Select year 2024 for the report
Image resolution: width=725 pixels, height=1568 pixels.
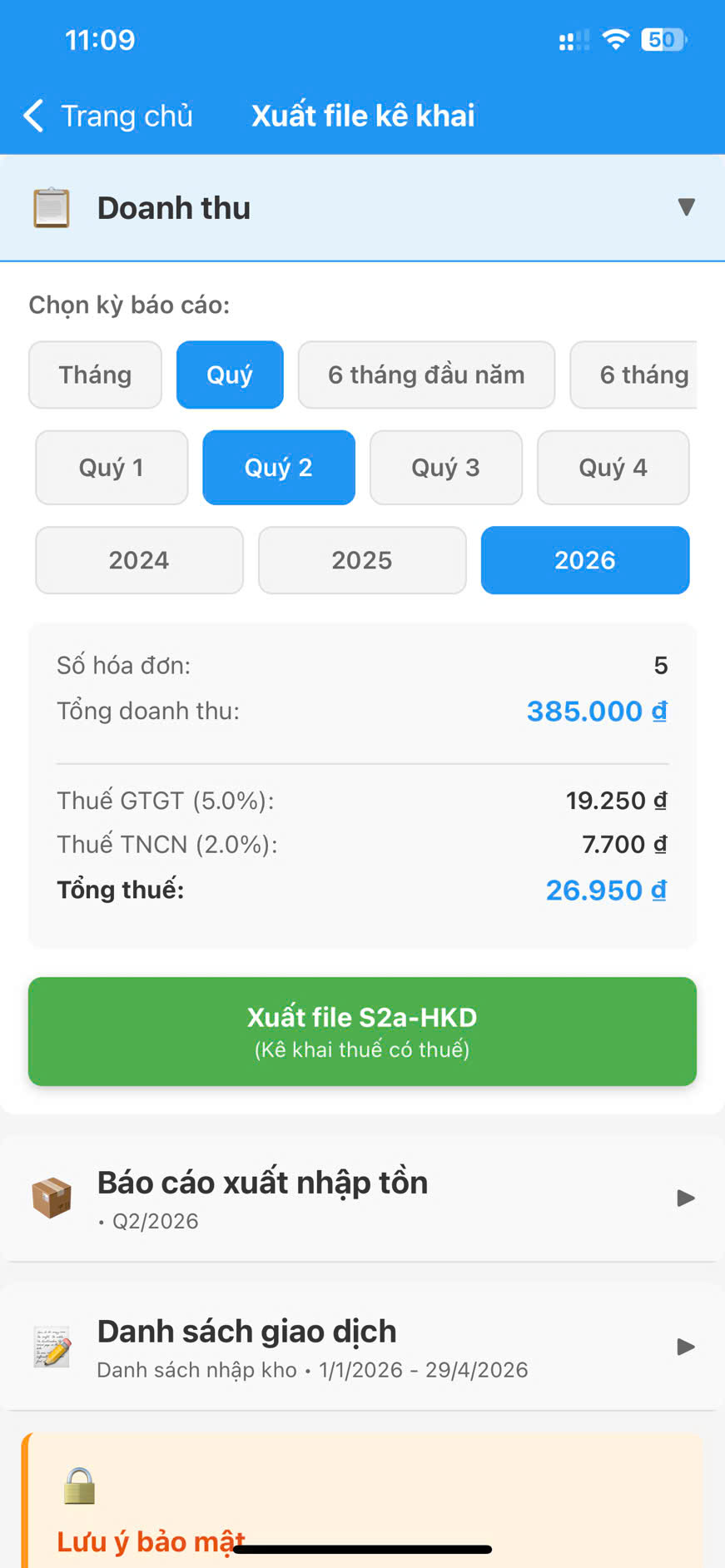[x=139, y=560]
